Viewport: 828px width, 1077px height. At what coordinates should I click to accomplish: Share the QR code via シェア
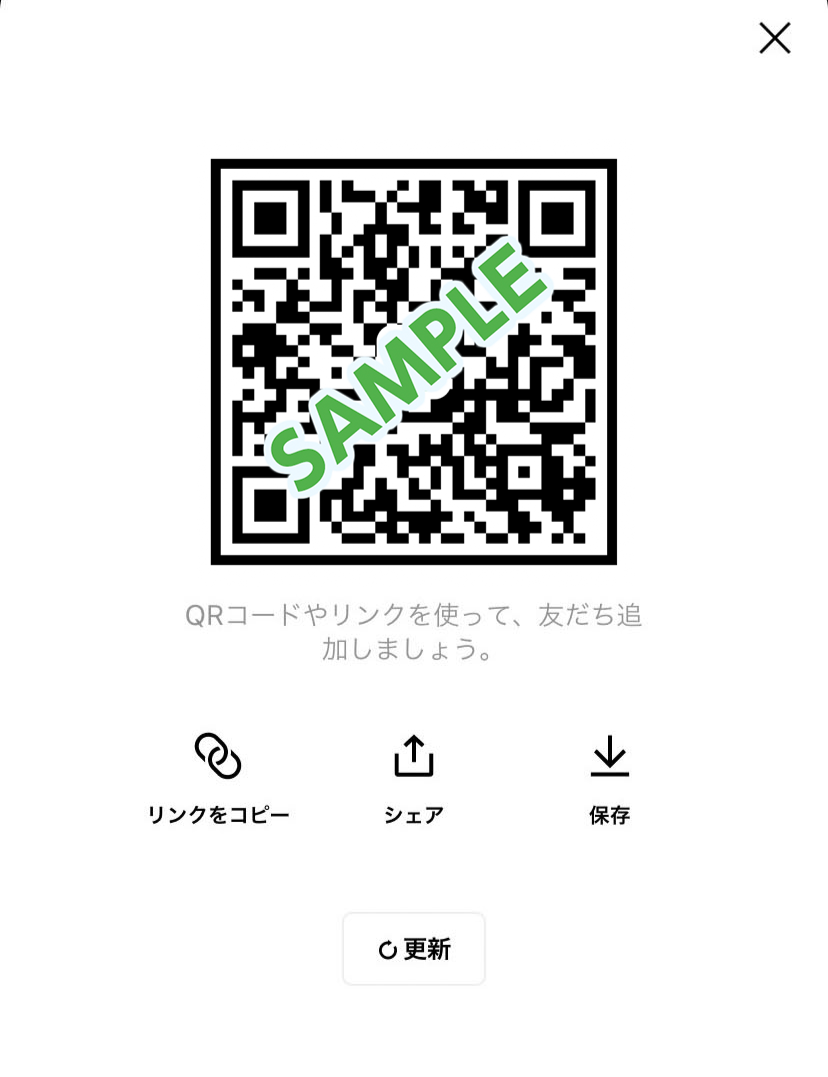pyautogui.click(x=413, y=777)
